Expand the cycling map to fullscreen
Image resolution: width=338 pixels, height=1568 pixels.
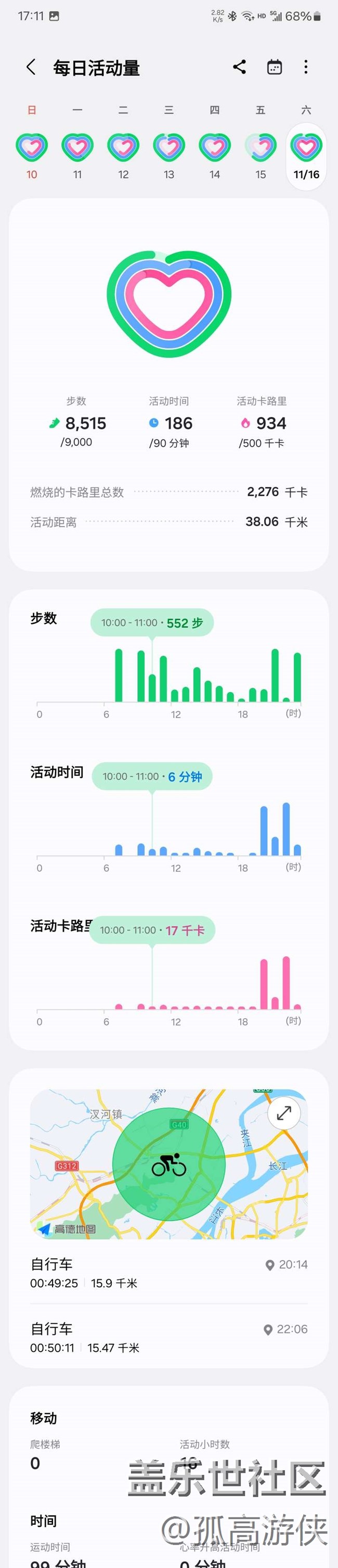[284, 1113]
